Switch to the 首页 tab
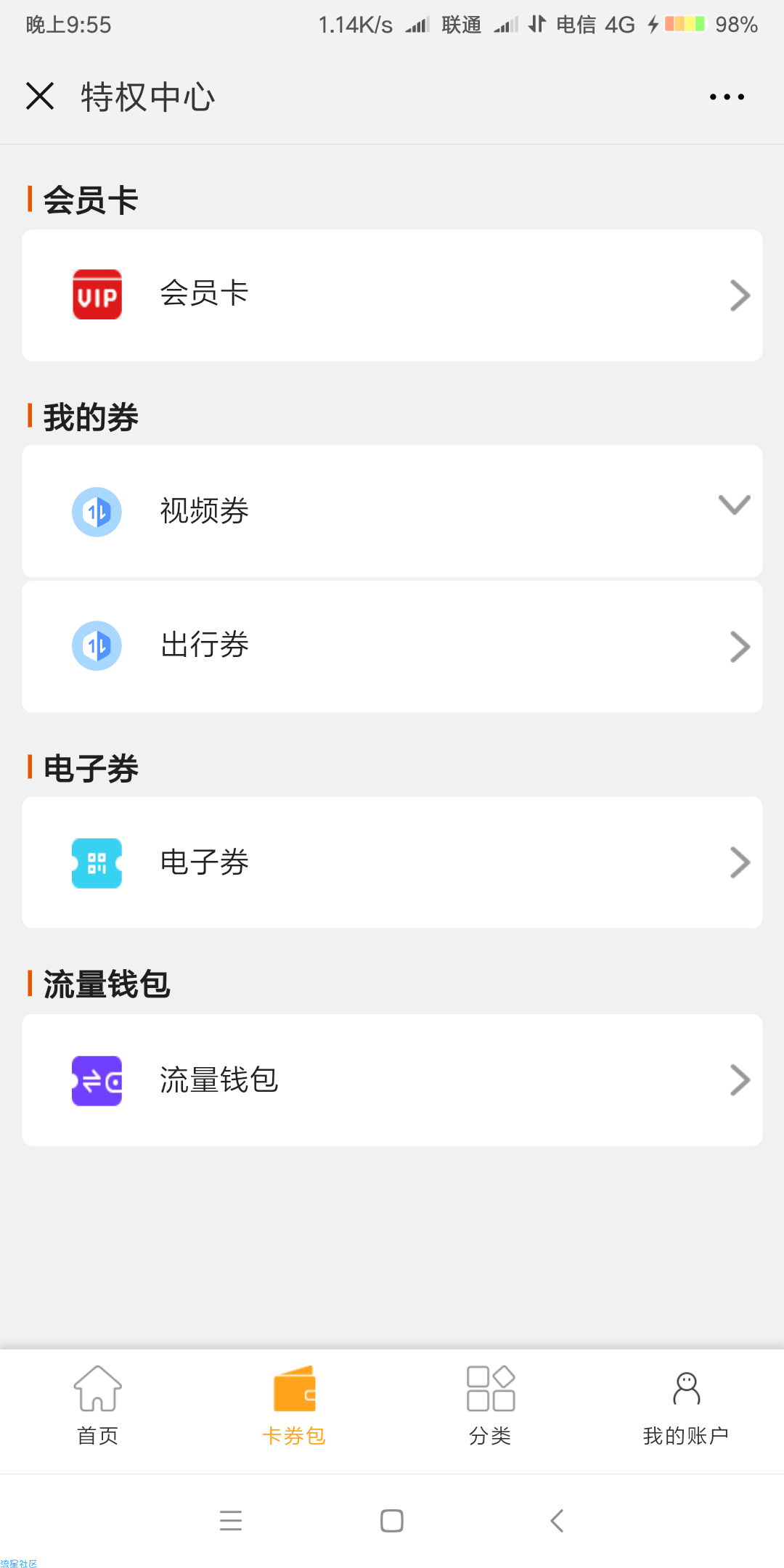This screenshot has height=1568, width=784. point(98,1406)
